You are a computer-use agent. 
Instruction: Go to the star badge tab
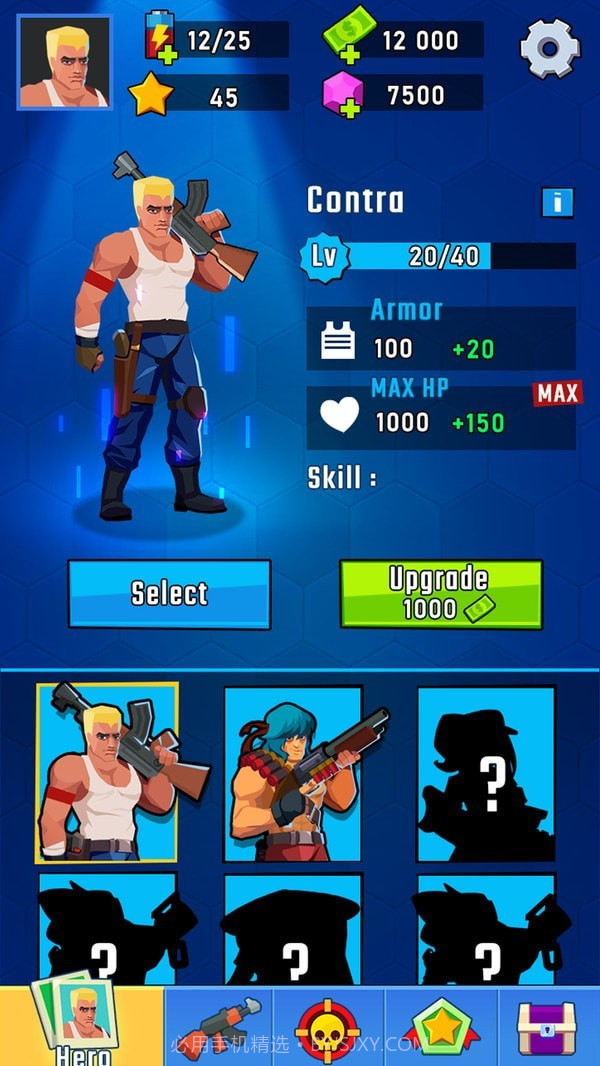pyautogui.click(x=441, y=1027)
